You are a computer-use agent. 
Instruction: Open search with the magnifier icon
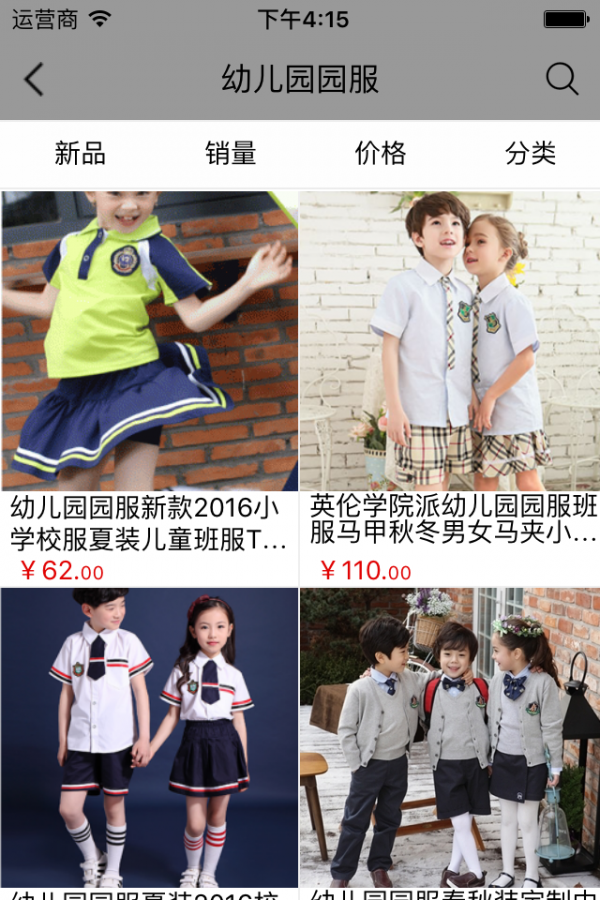562,80
